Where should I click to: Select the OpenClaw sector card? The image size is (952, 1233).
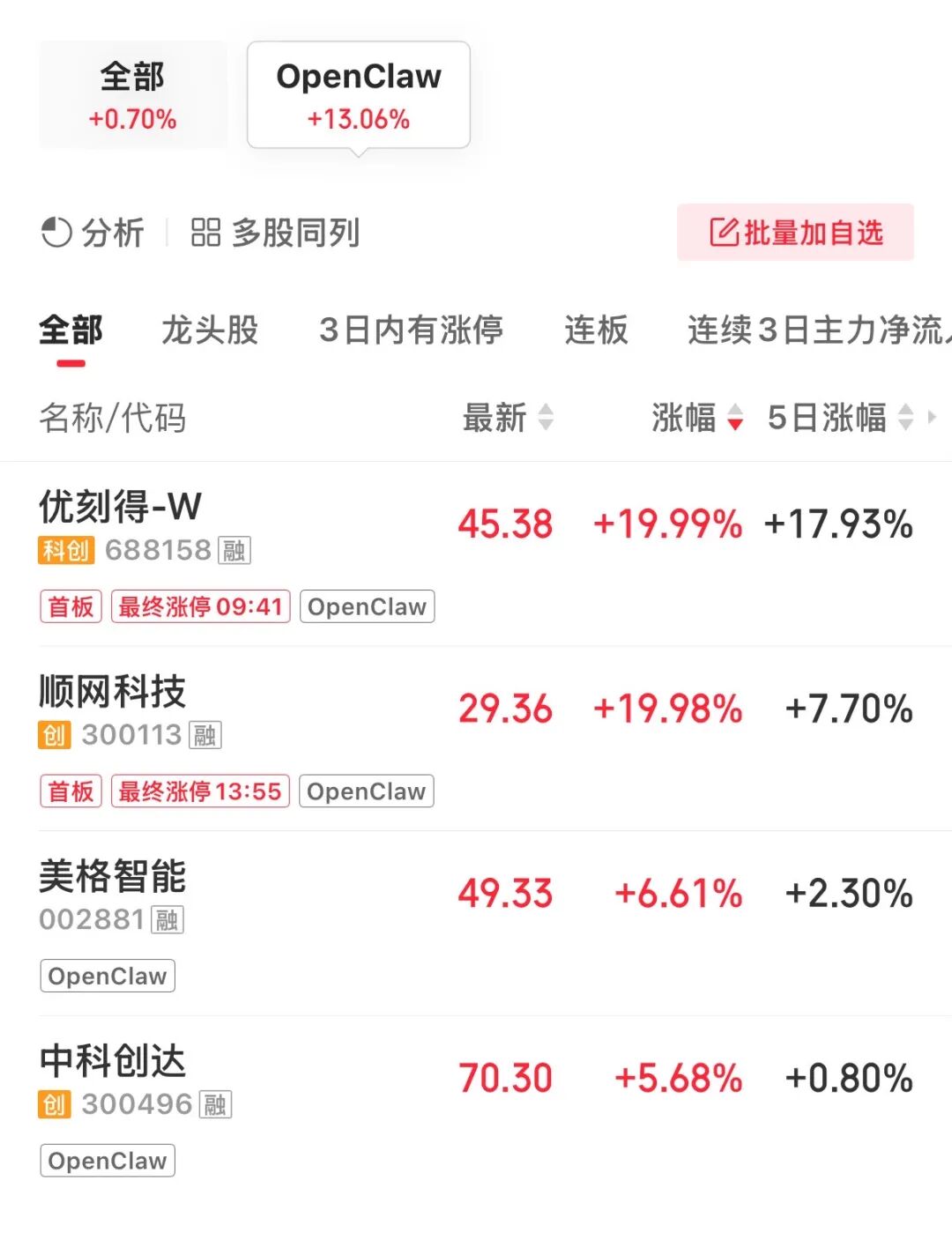pos(359,95)
